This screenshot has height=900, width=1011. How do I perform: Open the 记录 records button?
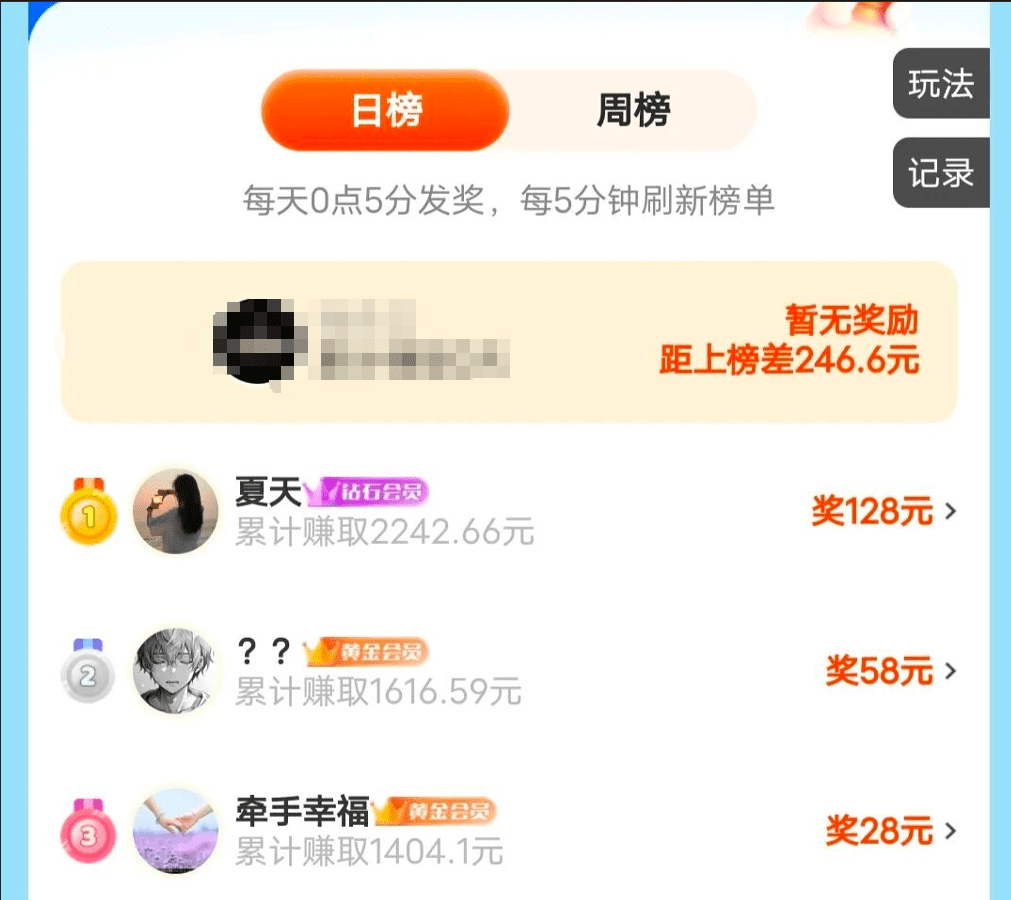point(940,173)
